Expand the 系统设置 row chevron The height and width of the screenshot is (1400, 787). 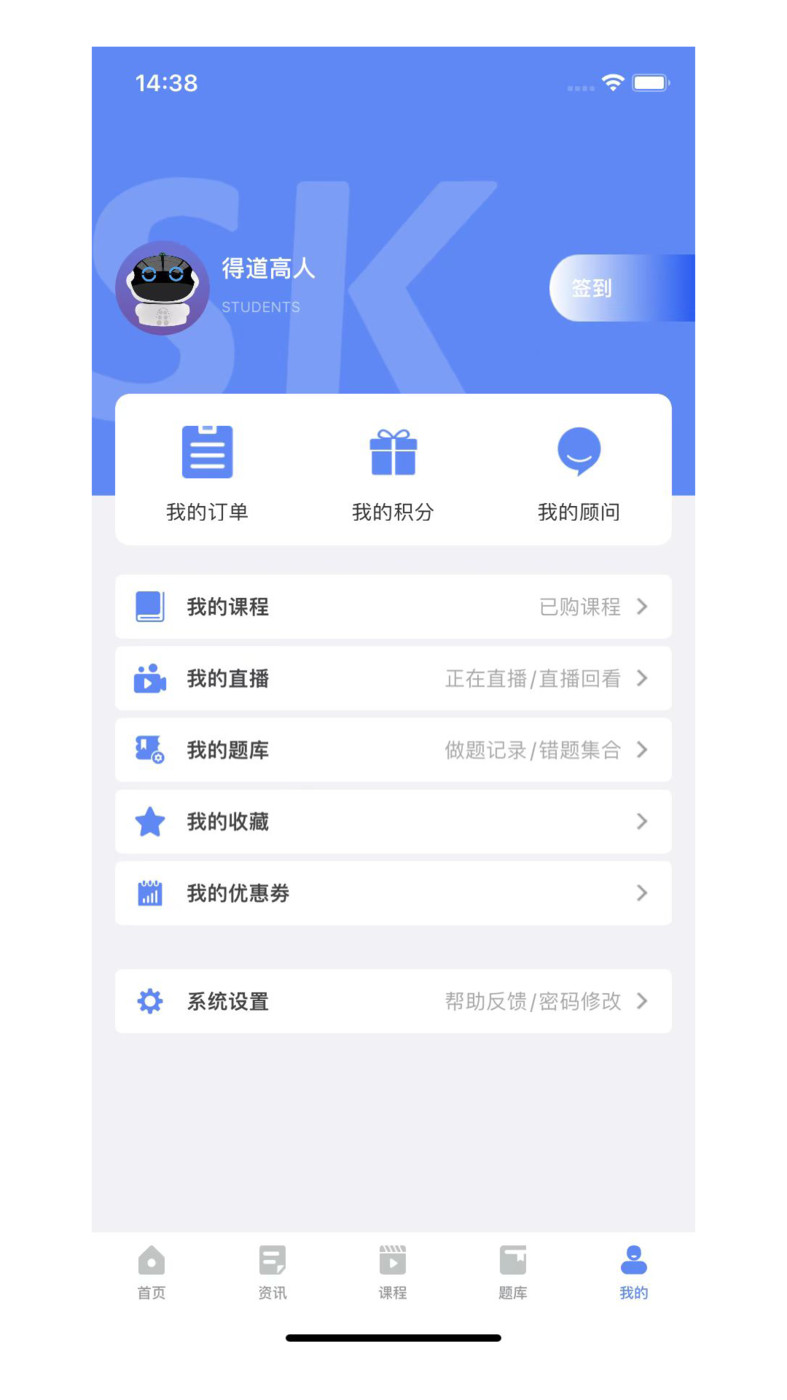643,1001
